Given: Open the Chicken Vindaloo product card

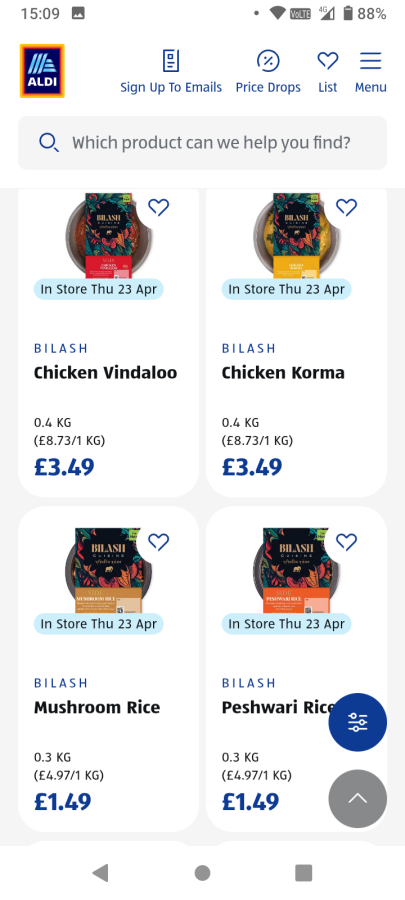Looking at the screenshot, I should tap(108, 342).
